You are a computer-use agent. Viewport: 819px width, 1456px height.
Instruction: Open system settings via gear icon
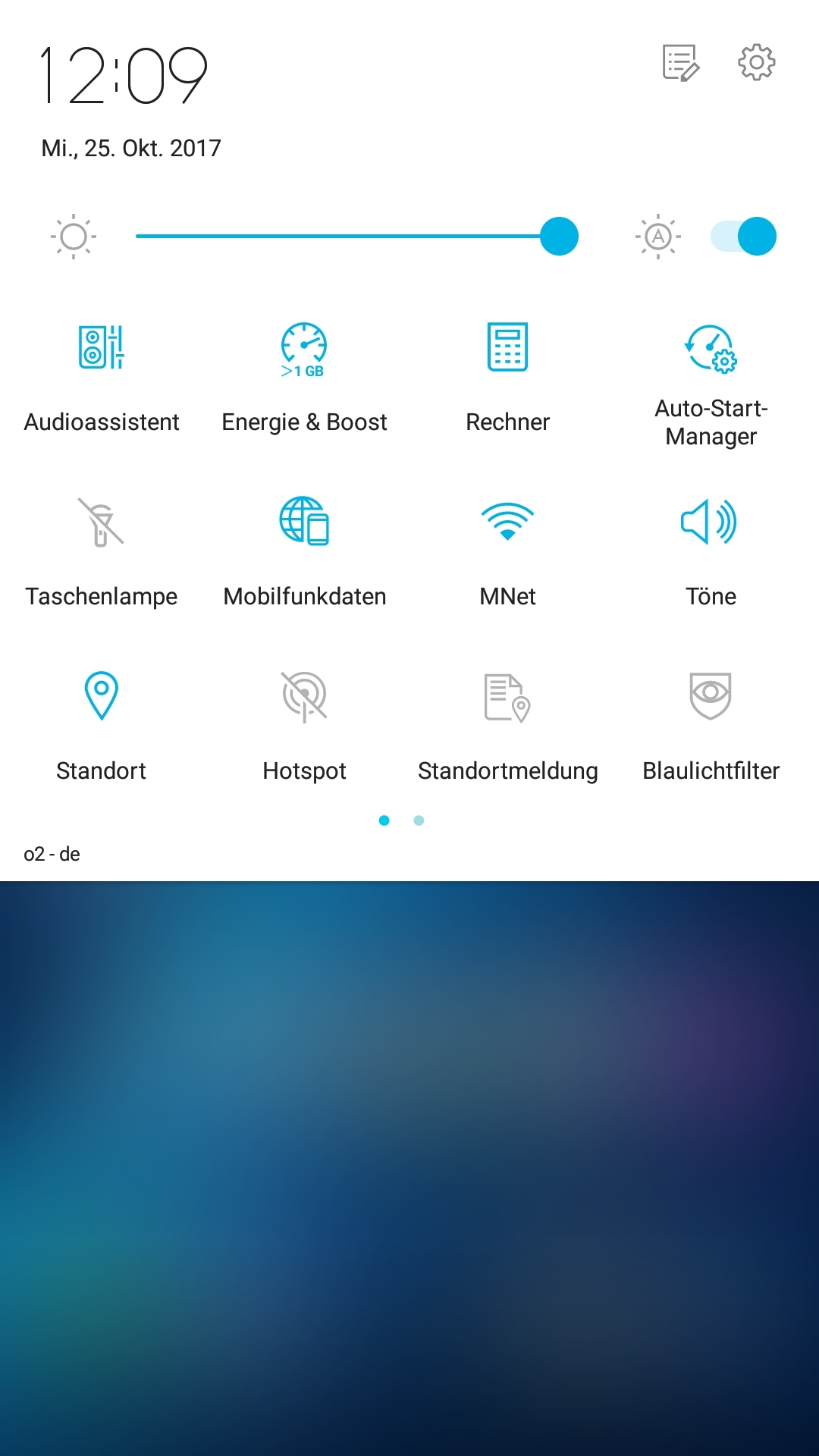pos(756,62)
